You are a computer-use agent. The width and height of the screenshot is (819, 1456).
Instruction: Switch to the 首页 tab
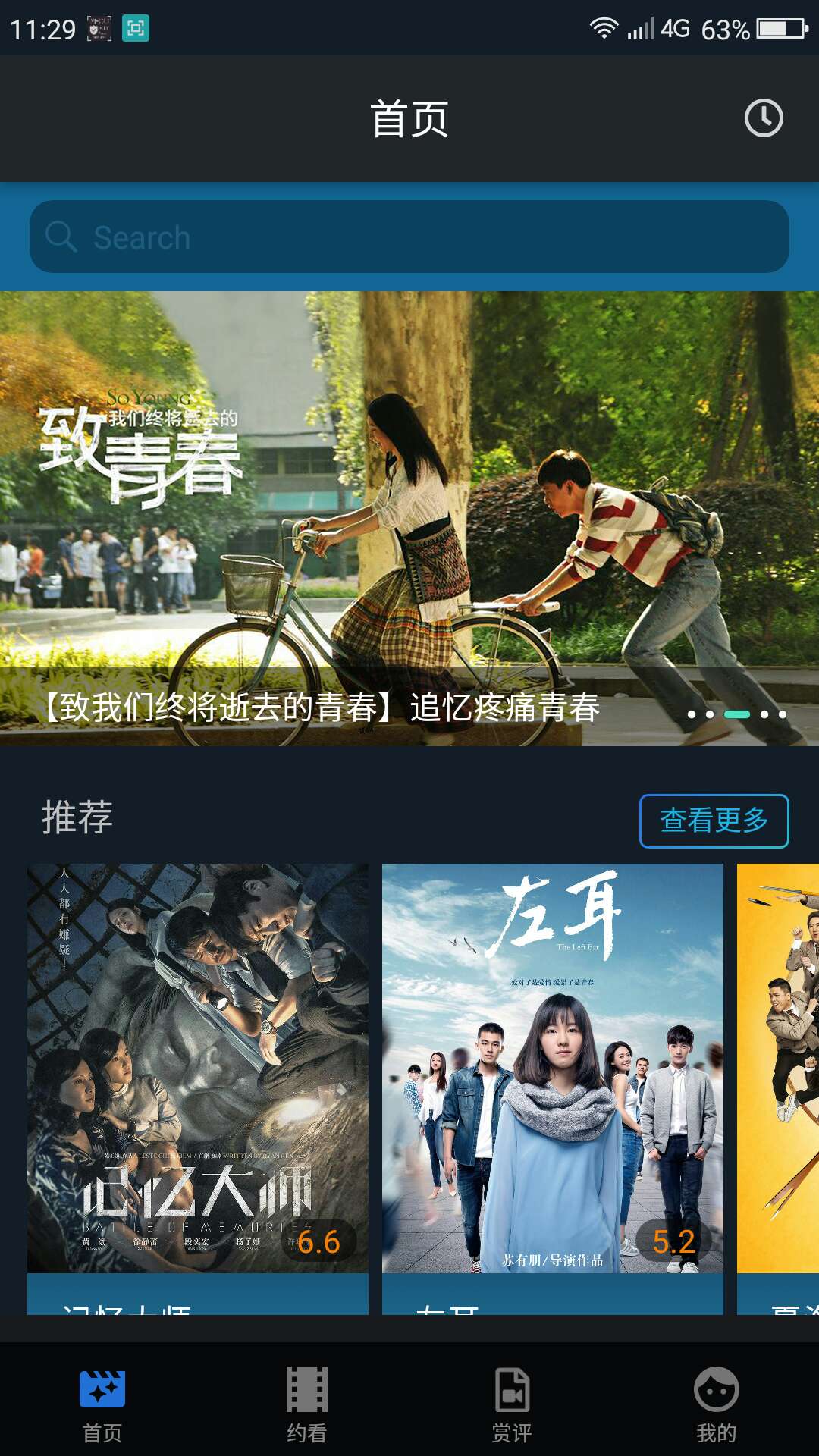tap(102, 1404)
